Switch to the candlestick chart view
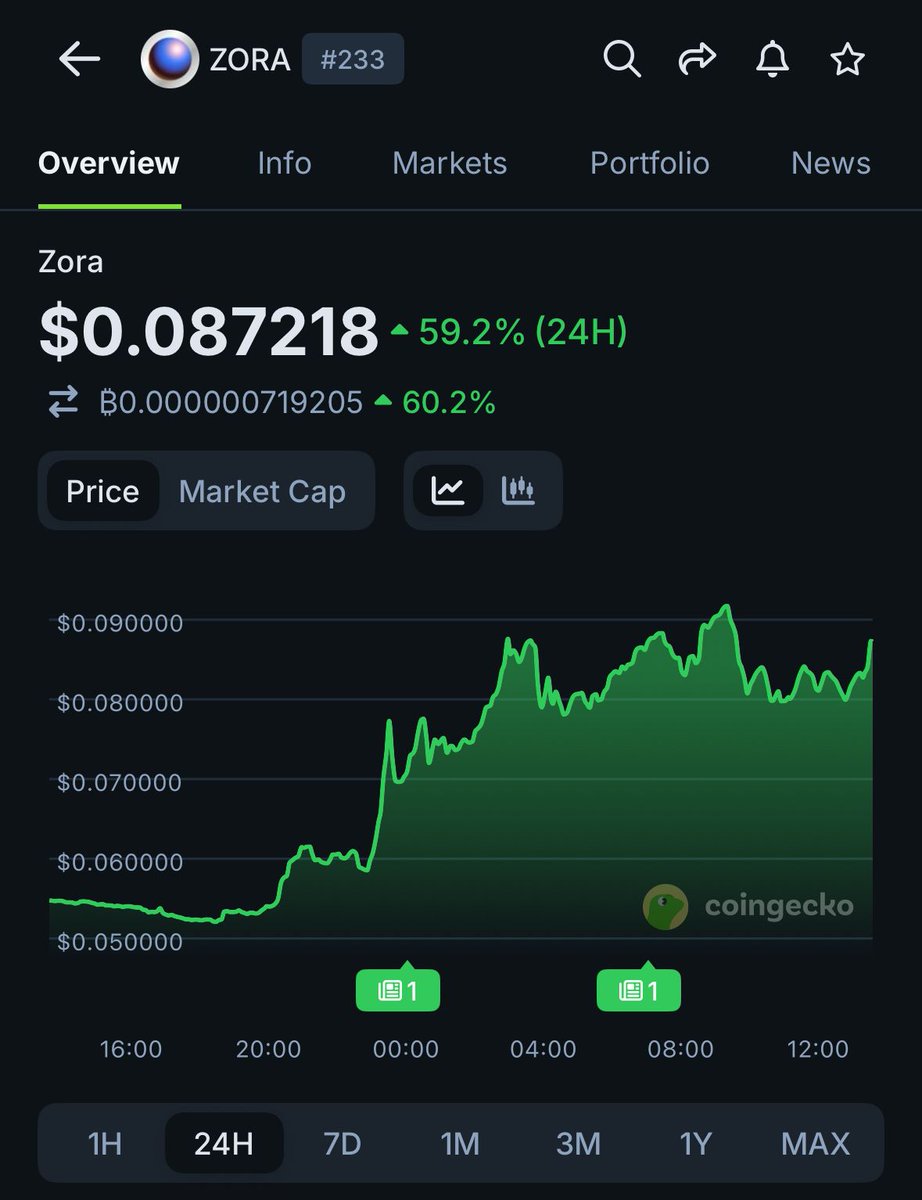Viewport: 922px width, 1200px height. click(x=518, y=490)
